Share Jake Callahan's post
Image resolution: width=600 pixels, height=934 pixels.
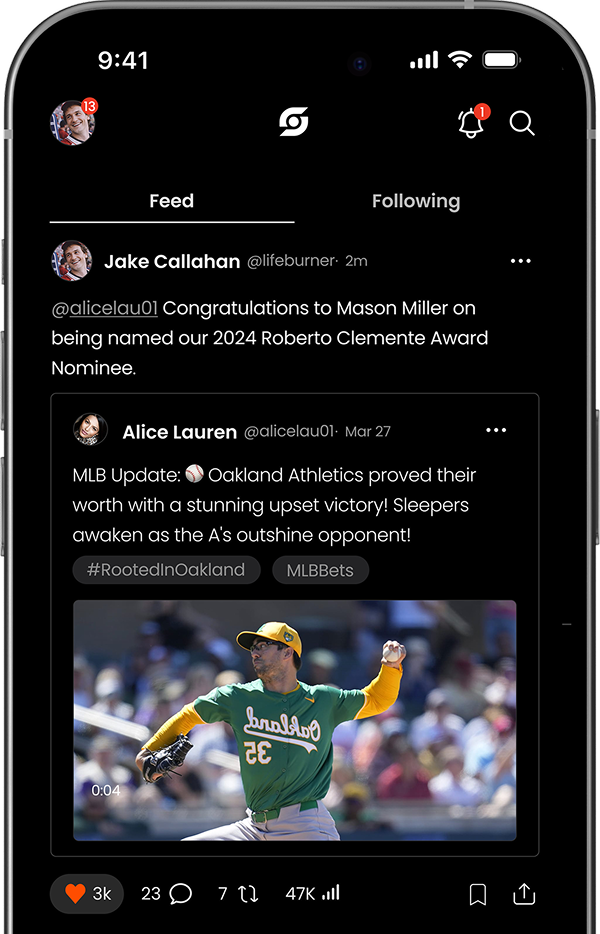(524, 895)
